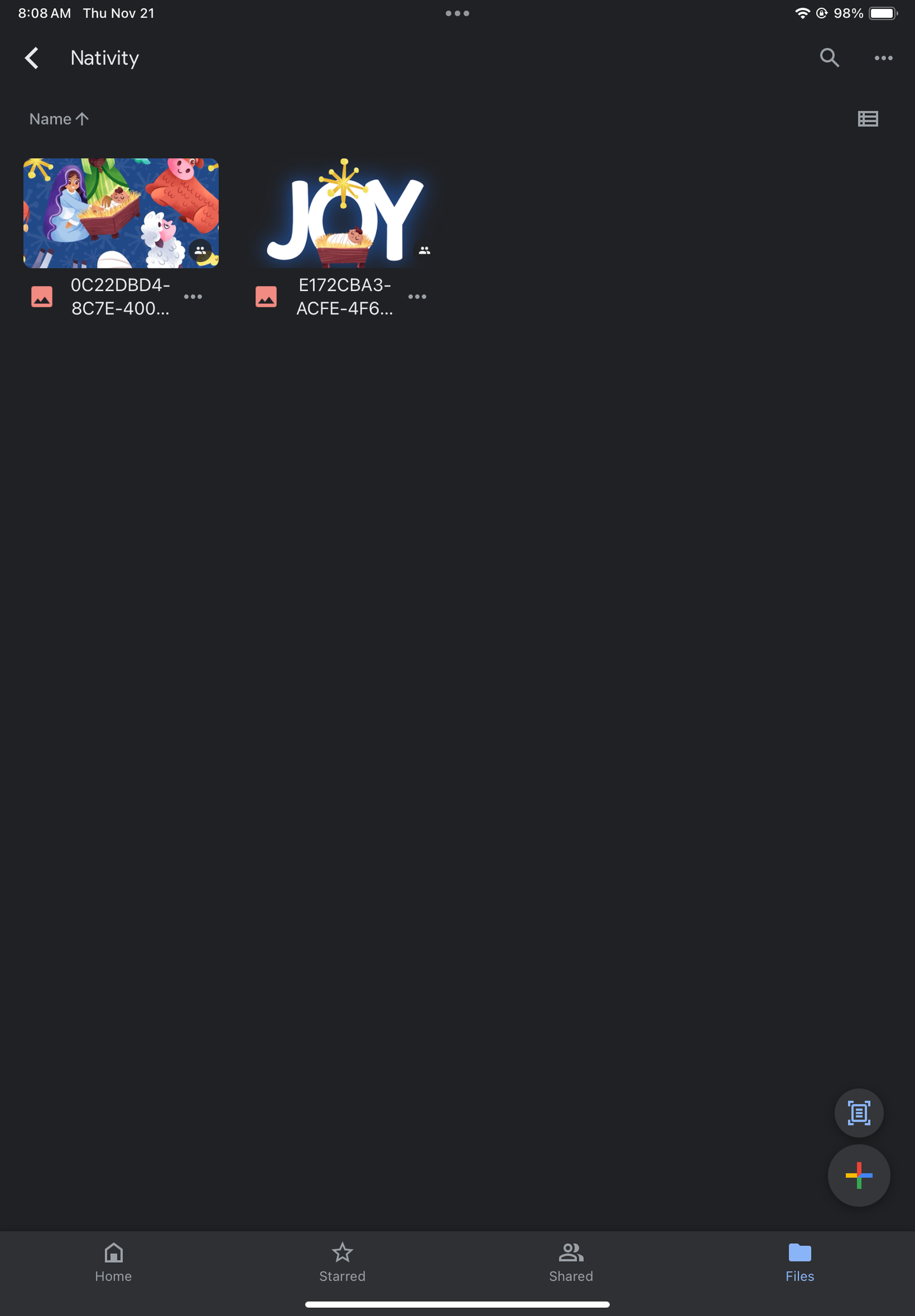This screenshot has width=915, height=1316.
Task: Switch to the Home tab
Action: 113,1262
